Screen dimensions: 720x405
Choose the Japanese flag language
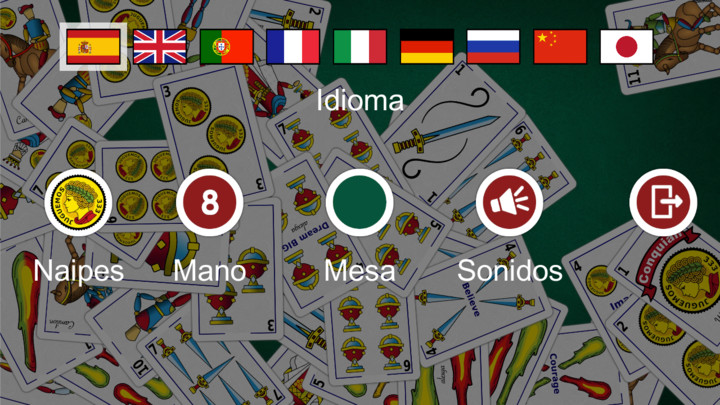pos(626,46)
